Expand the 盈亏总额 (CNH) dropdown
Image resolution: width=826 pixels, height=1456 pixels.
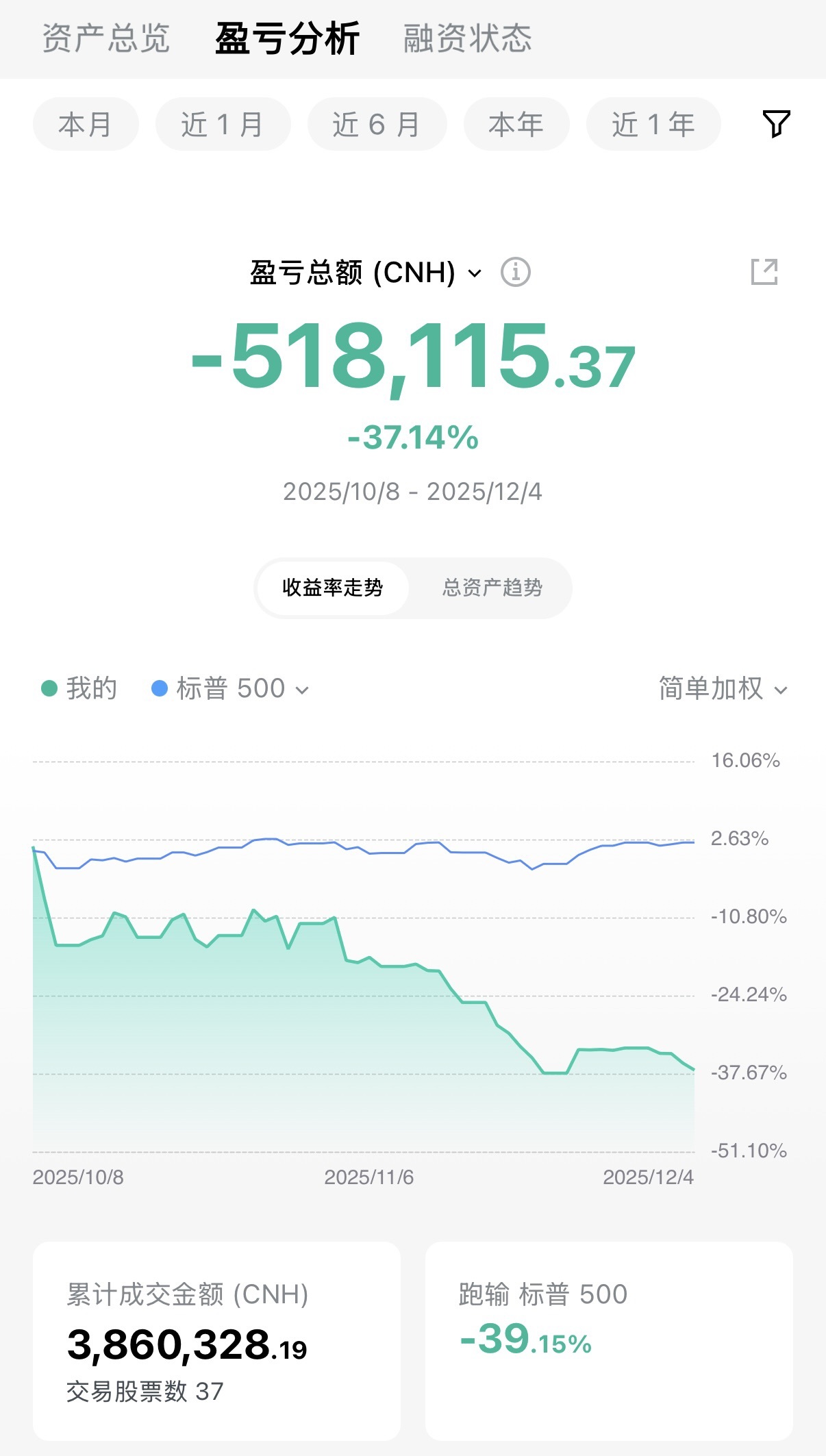pyautogui.click(x=366, y=273)
